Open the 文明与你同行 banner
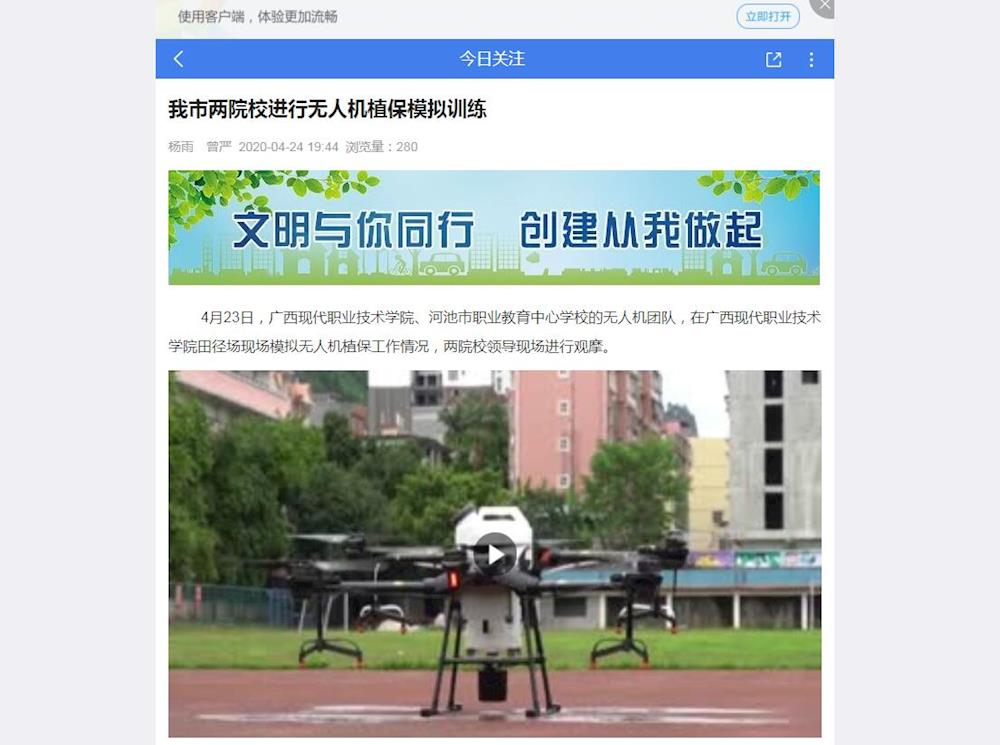The height and width of the screenshot is (745, 1000). pyautogui.click(x=494, y=227)
